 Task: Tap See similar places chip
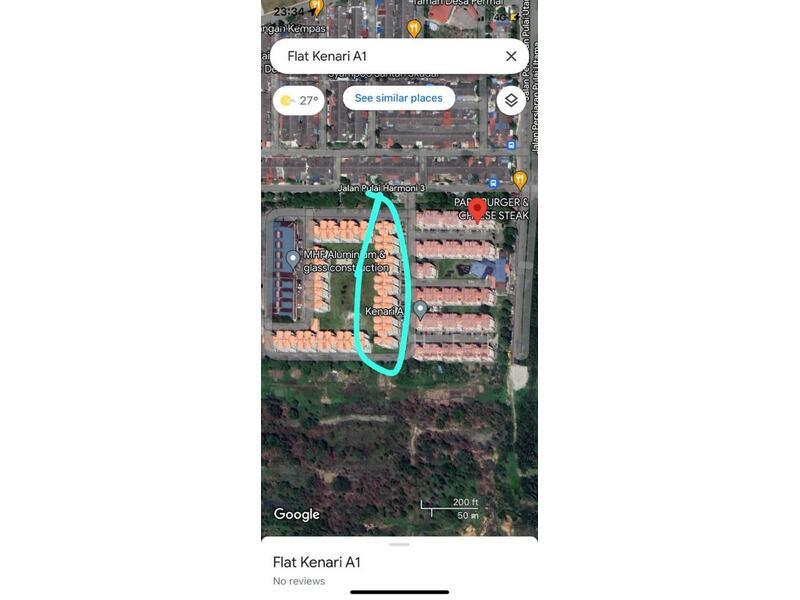[x=398, y=98]
